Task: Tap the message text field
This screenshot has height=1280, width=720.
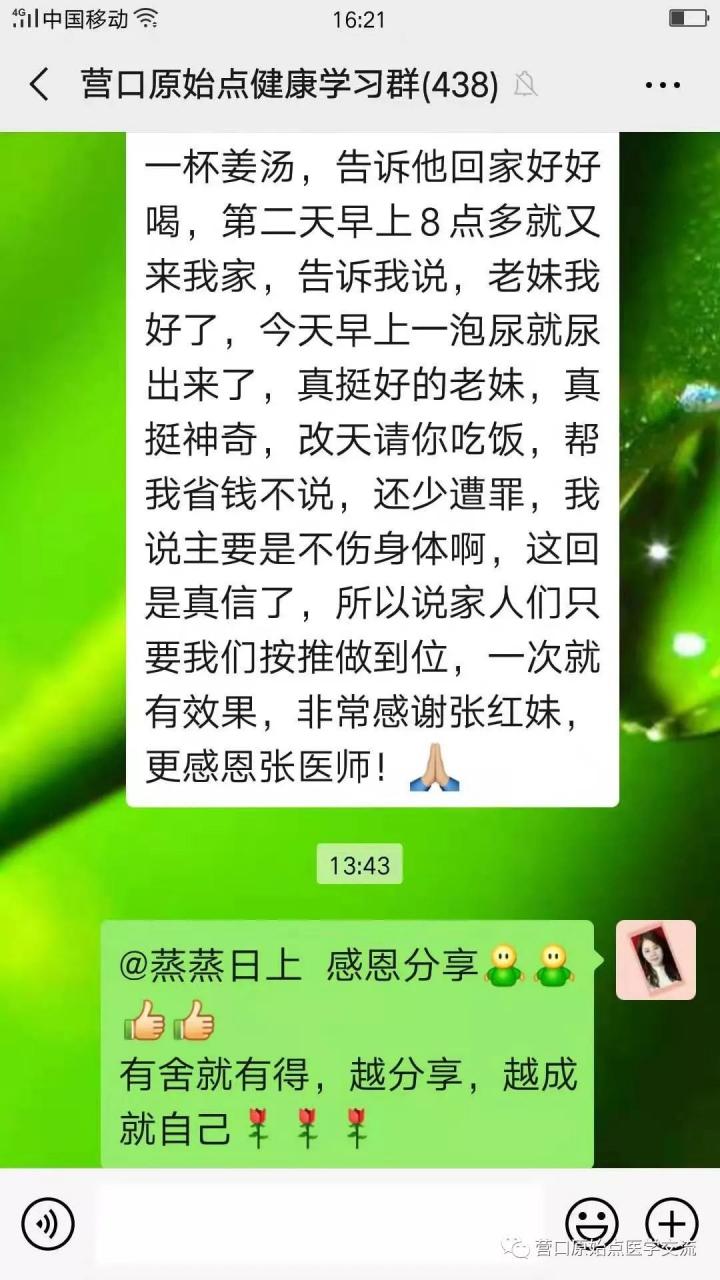Action: click(x=320, y=1223)
